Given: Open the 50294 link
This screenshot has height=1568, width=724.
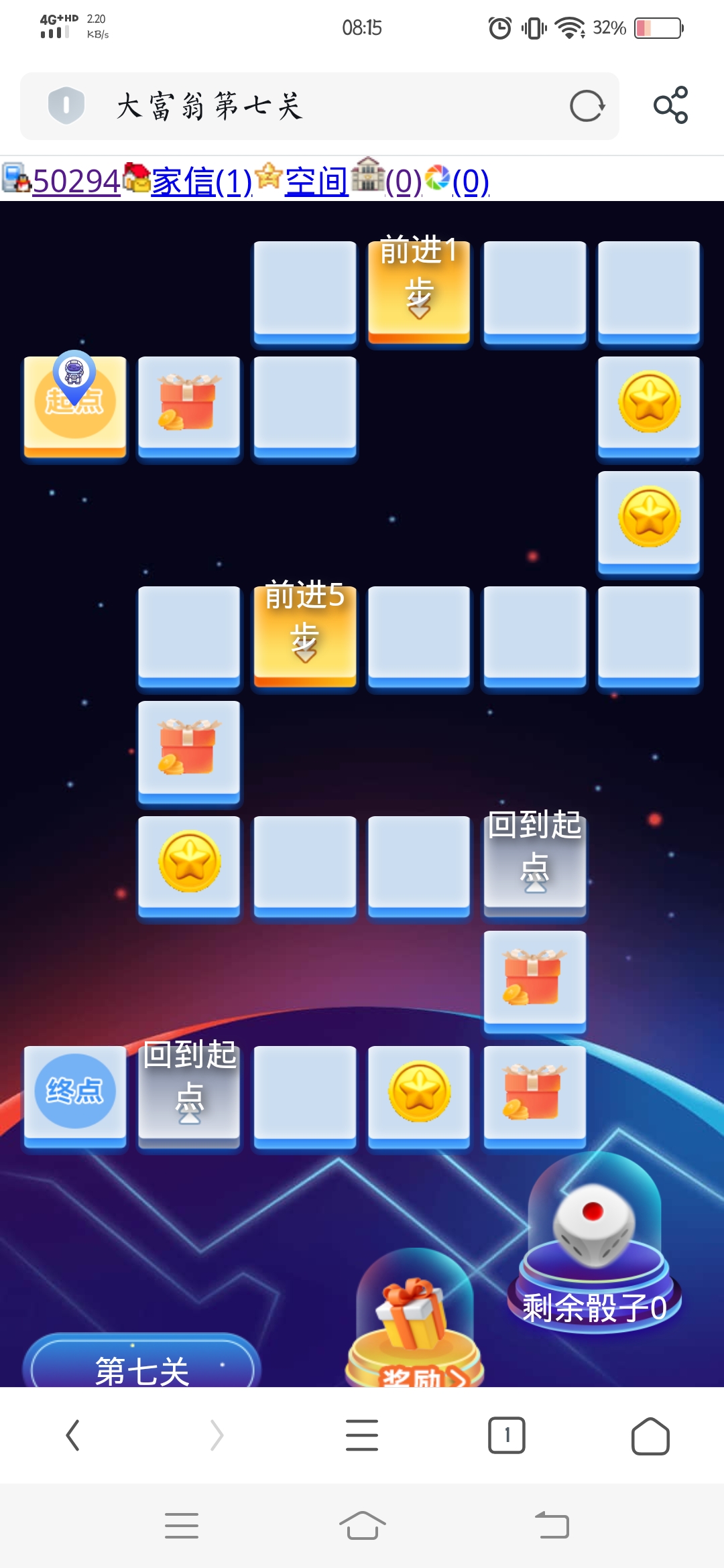Looking at the screenshot, I should tap(75, 181).
